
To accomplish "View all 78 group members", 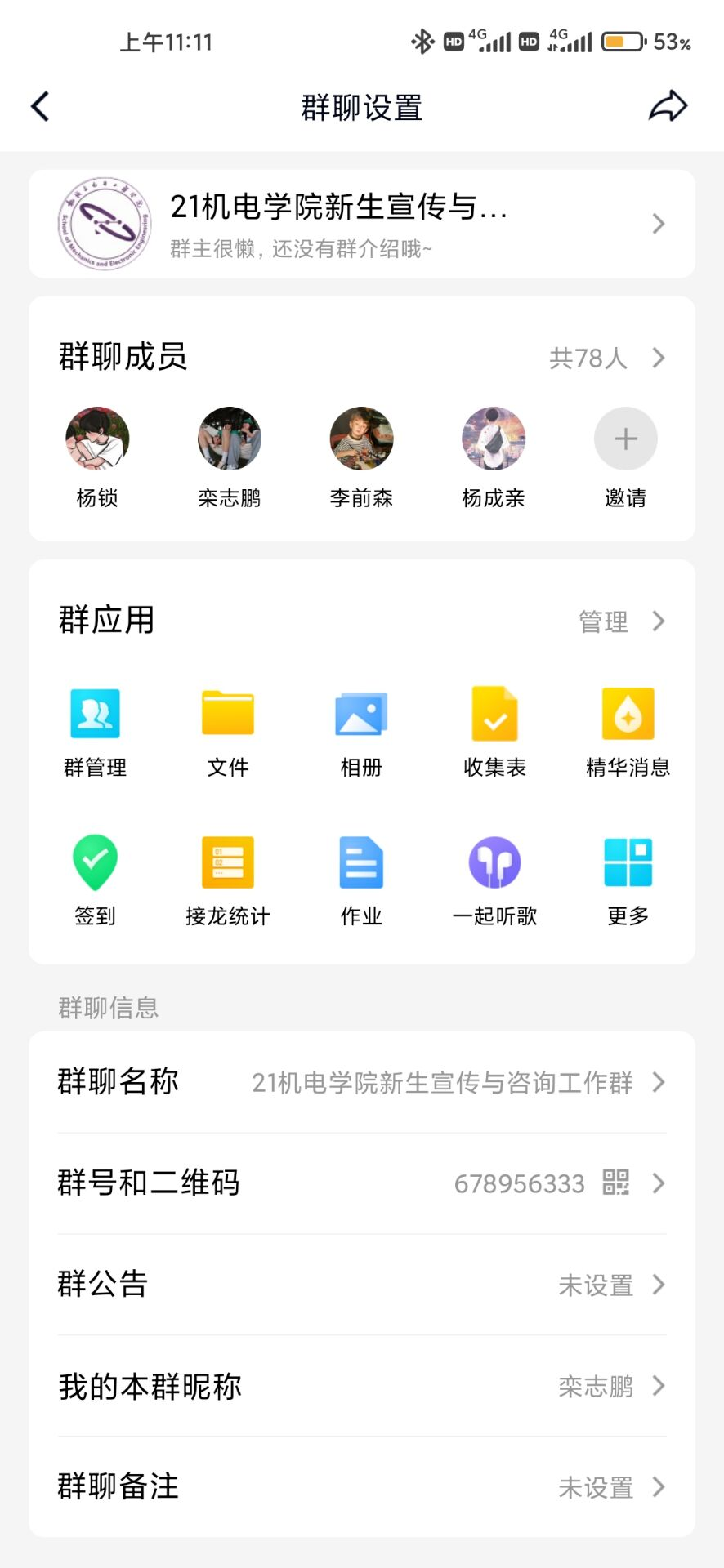I will 606,358.
